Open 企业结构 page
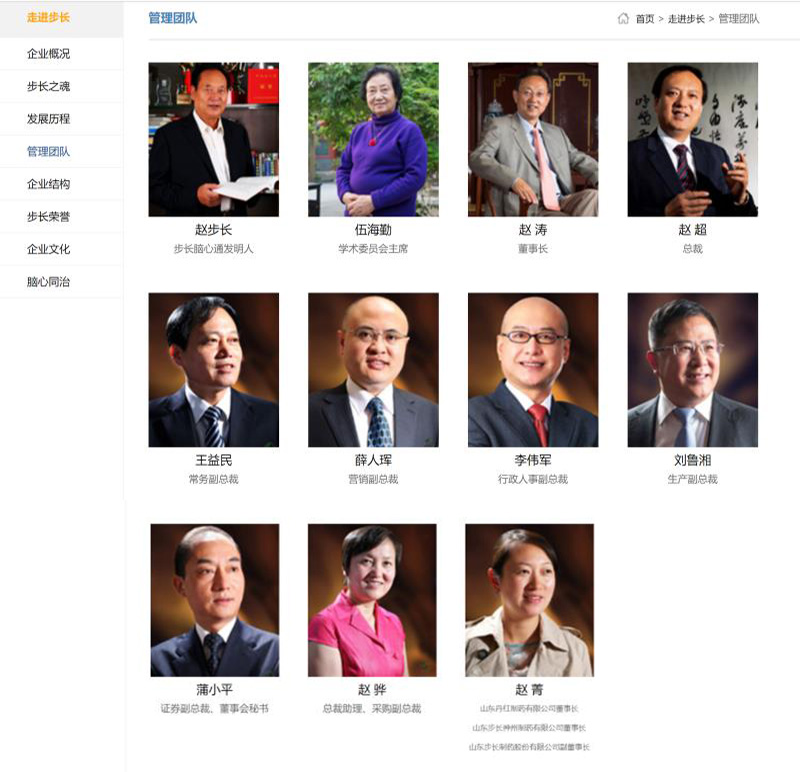The width and height of the screenshot is (800, 772). pyautogui.click(x=48, y=184)
